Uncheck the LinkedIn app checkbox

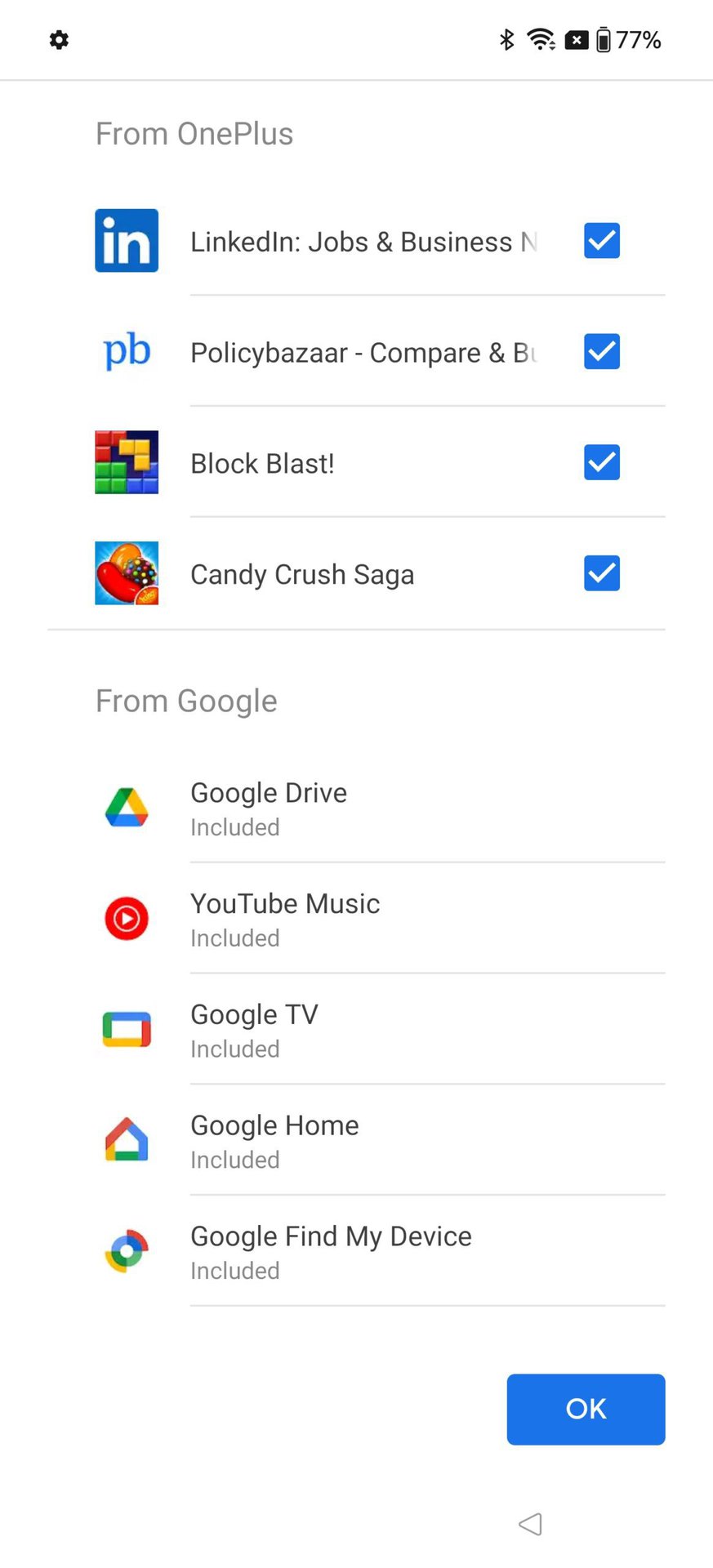(602, 241)
